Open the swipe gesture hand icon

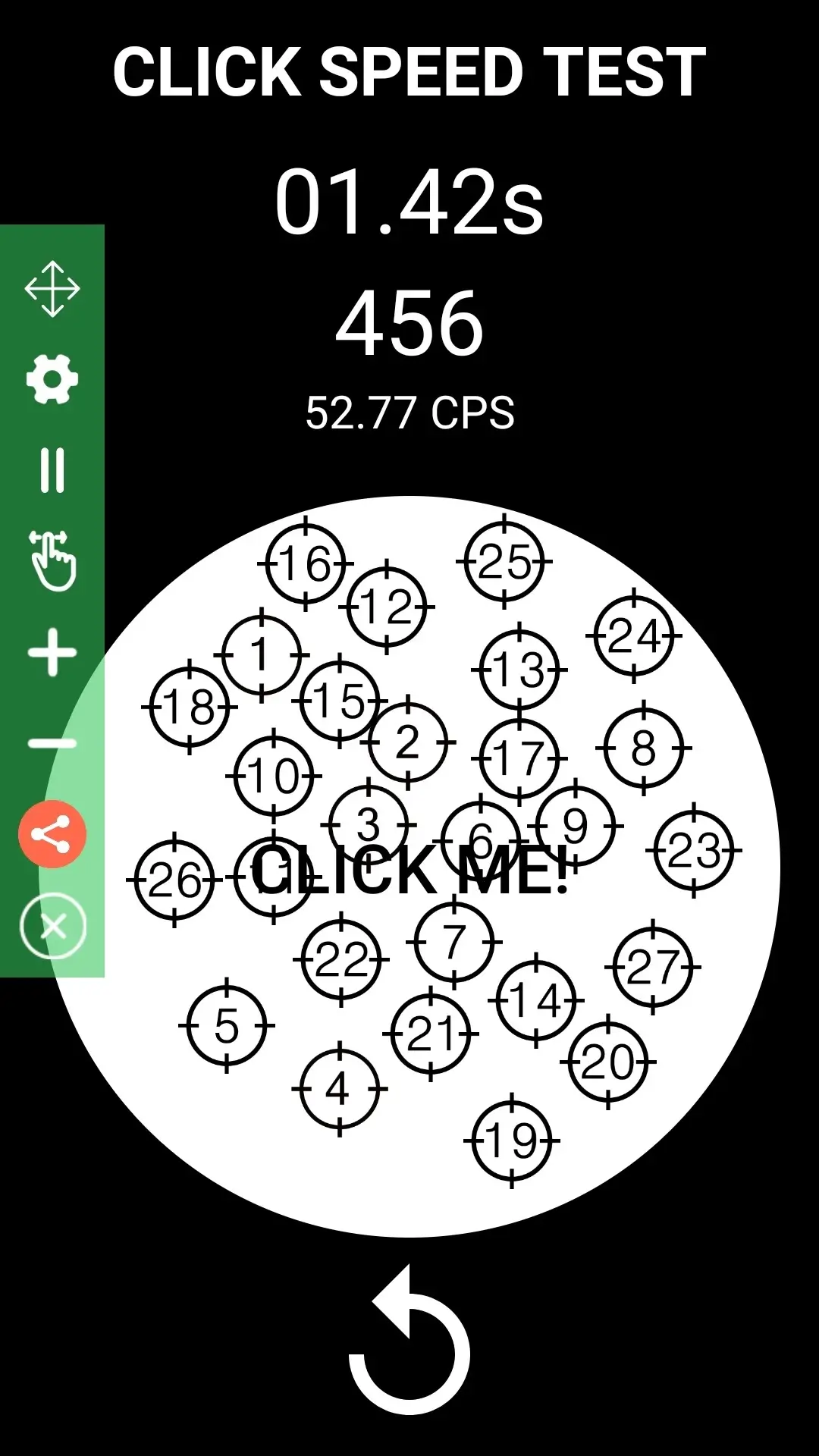coord(52,561)
